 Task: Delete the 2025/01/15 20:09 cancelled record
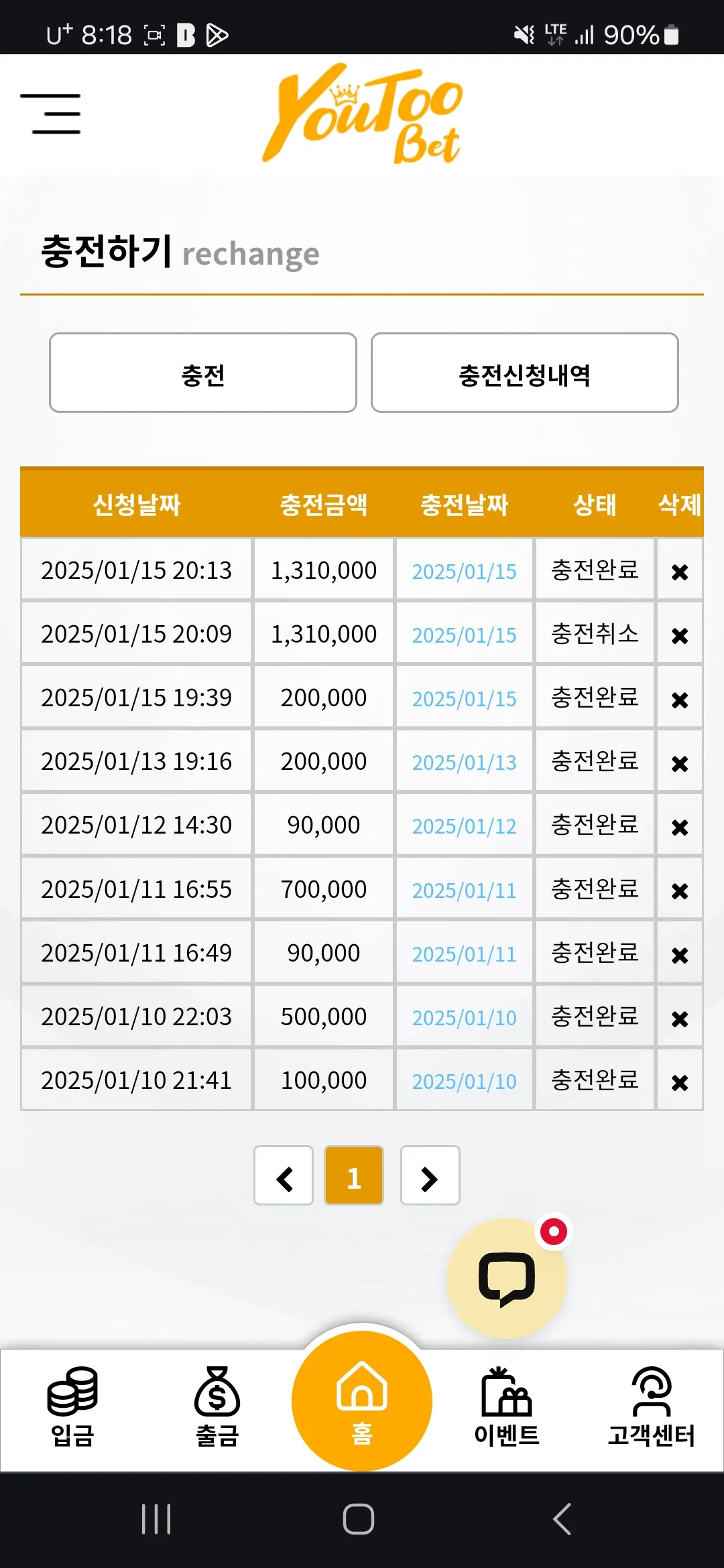[x=680, y=635]
